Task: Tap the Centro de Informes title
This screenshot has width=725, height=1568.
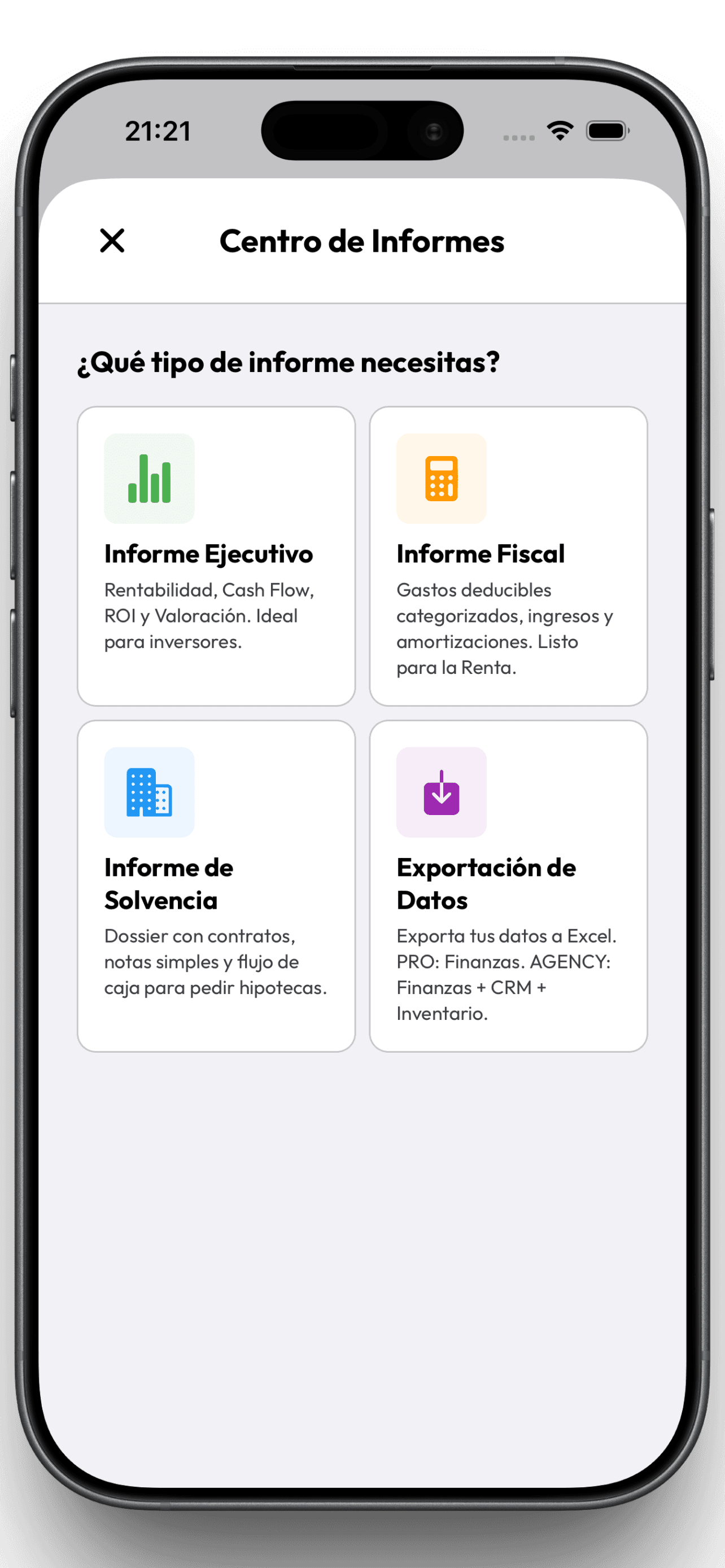Action: (361, 241)
